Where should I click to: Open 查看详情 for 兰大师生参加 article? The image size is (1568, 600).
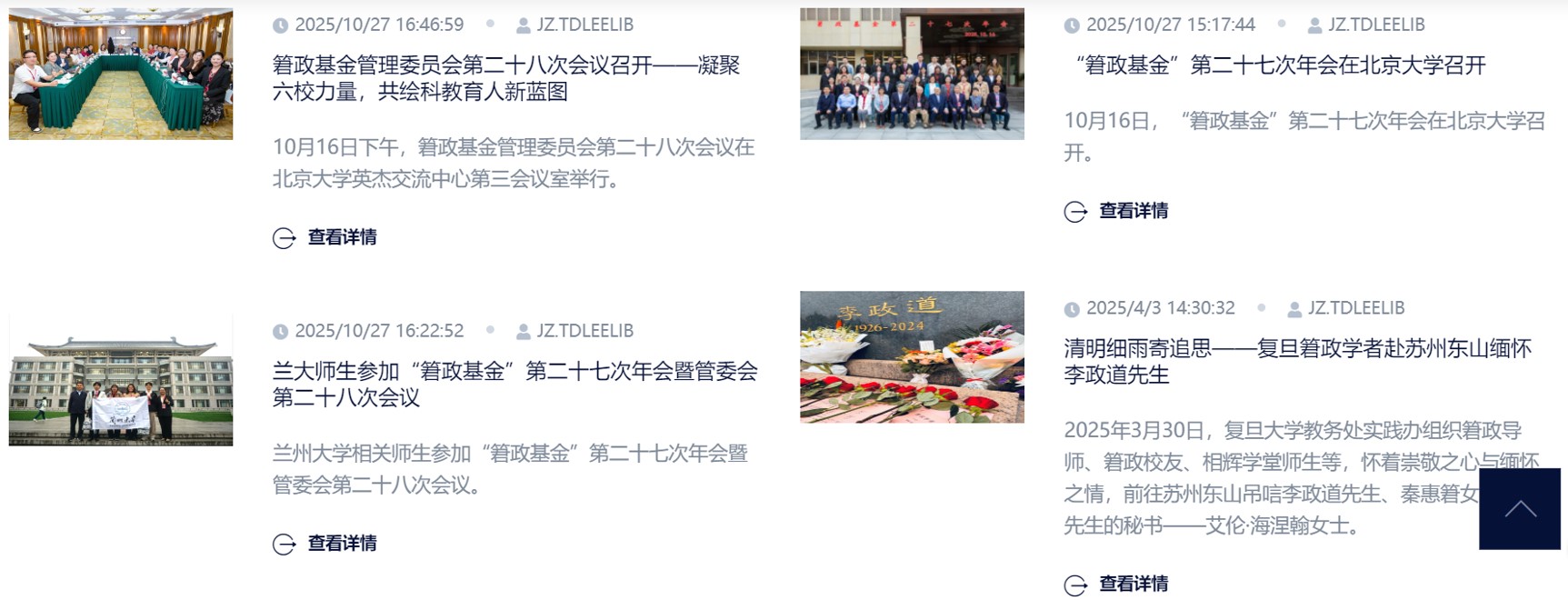tap(341, 544)
